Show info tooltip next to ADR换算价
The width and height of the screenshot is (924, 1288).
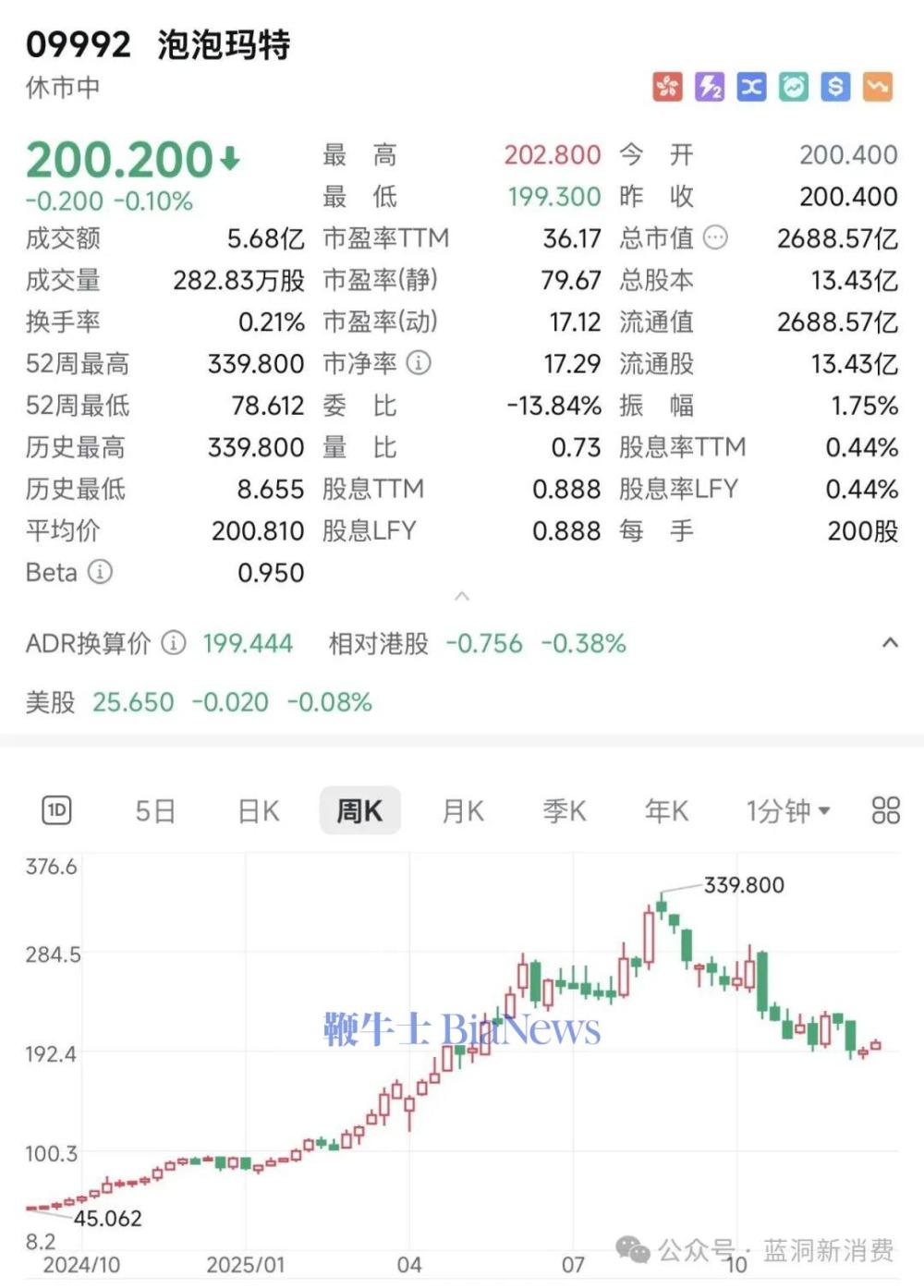point(172,644)
